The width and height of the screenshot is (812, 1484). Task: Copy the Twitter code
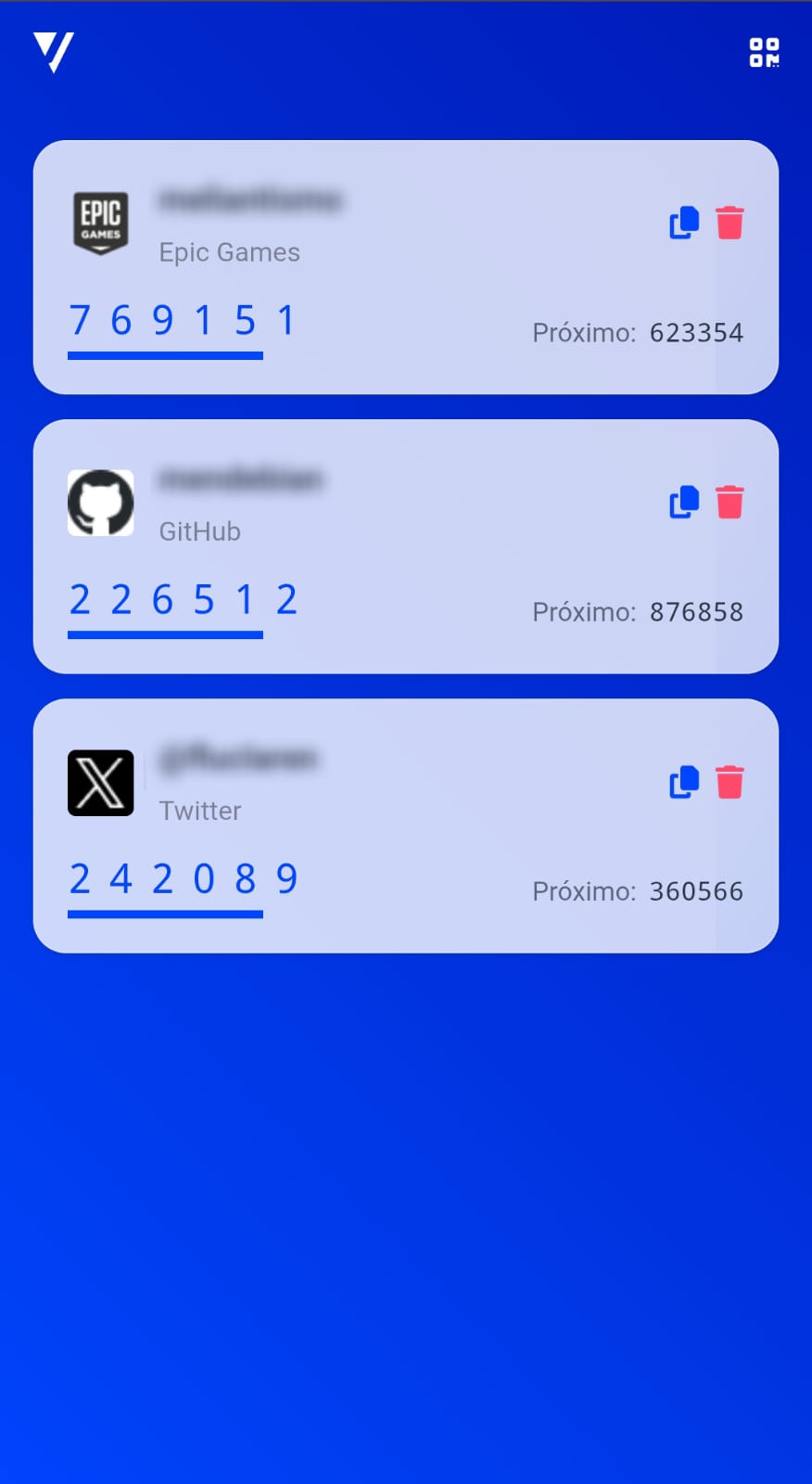(x=684, y=782)
